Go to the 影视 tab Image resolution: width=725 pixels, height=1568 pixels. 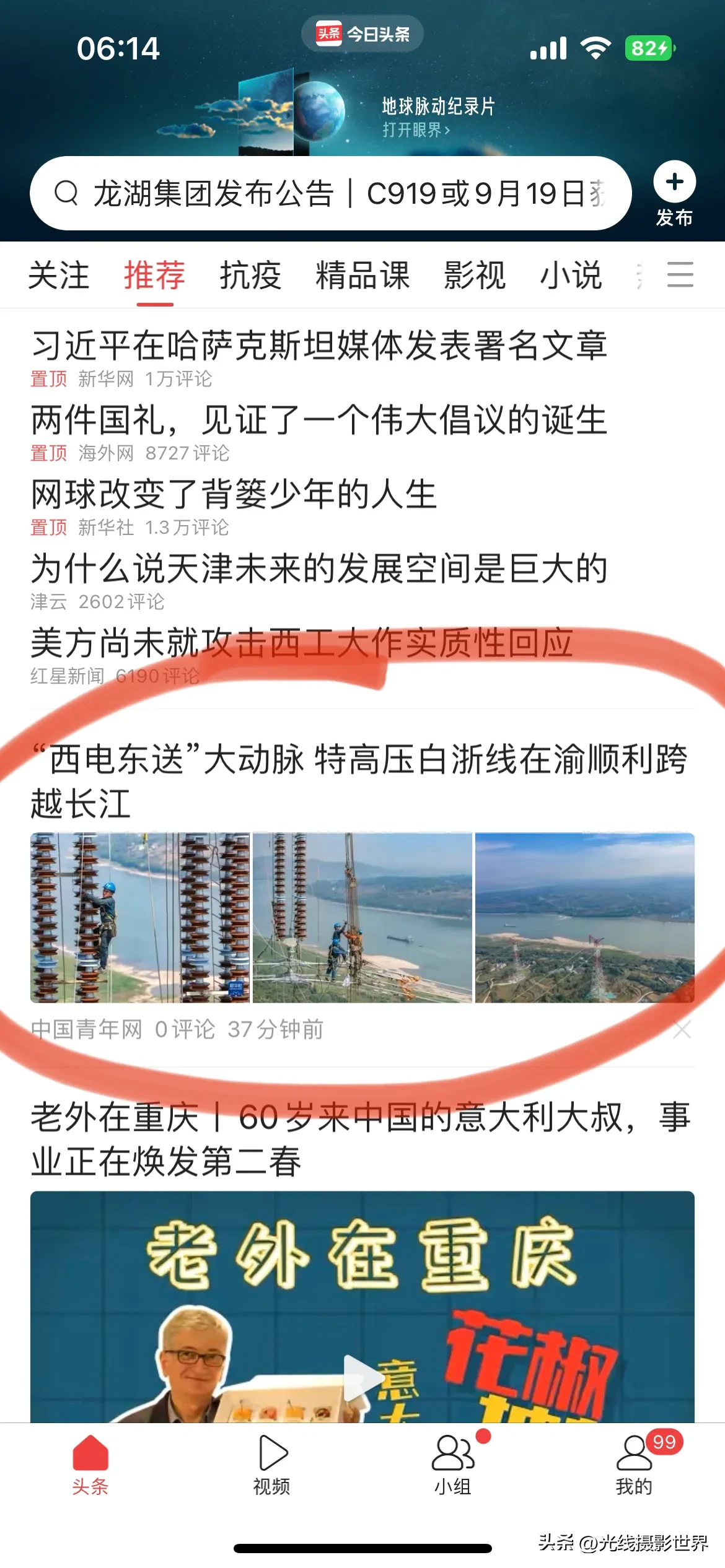coord(475,275)
